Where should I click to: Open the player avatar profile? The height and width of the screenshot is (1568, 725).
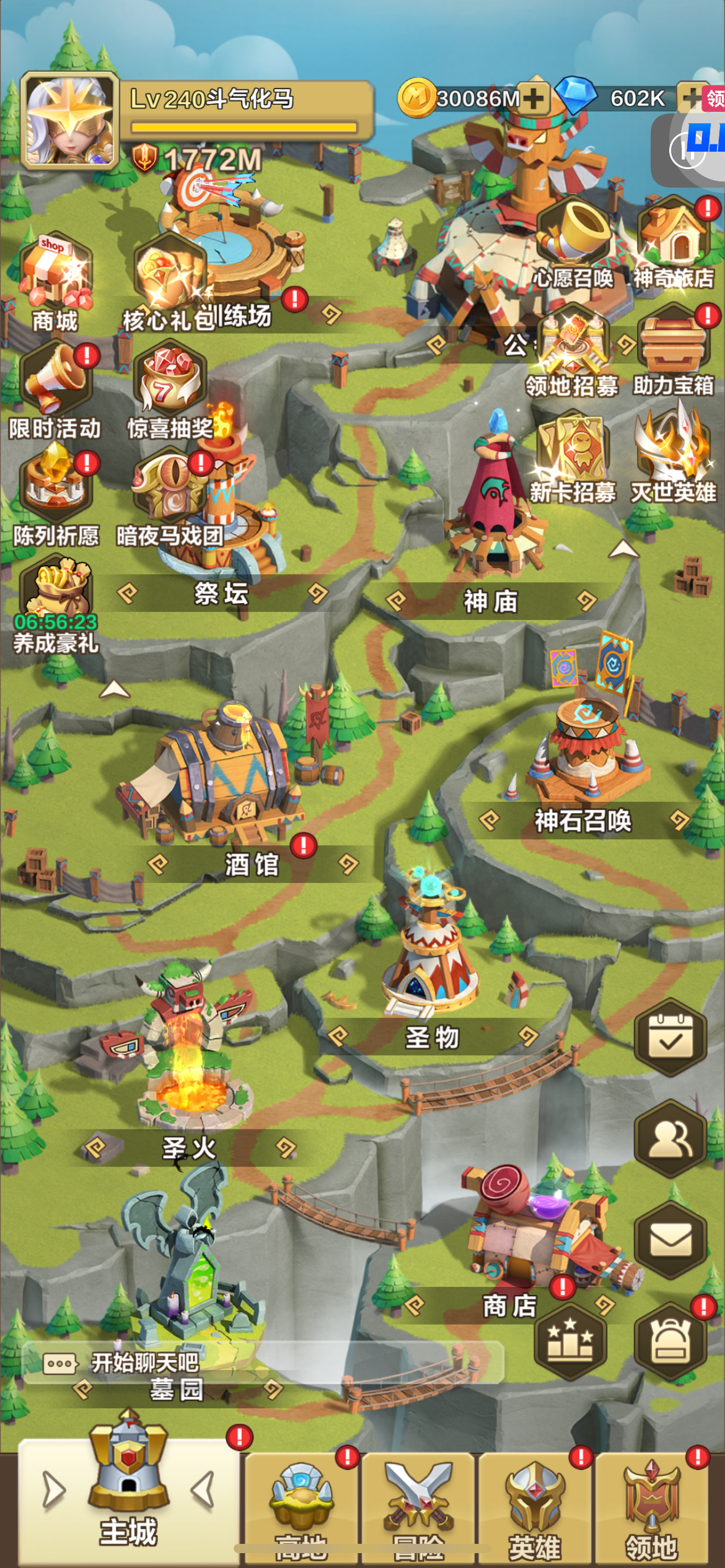pos(69,119)
